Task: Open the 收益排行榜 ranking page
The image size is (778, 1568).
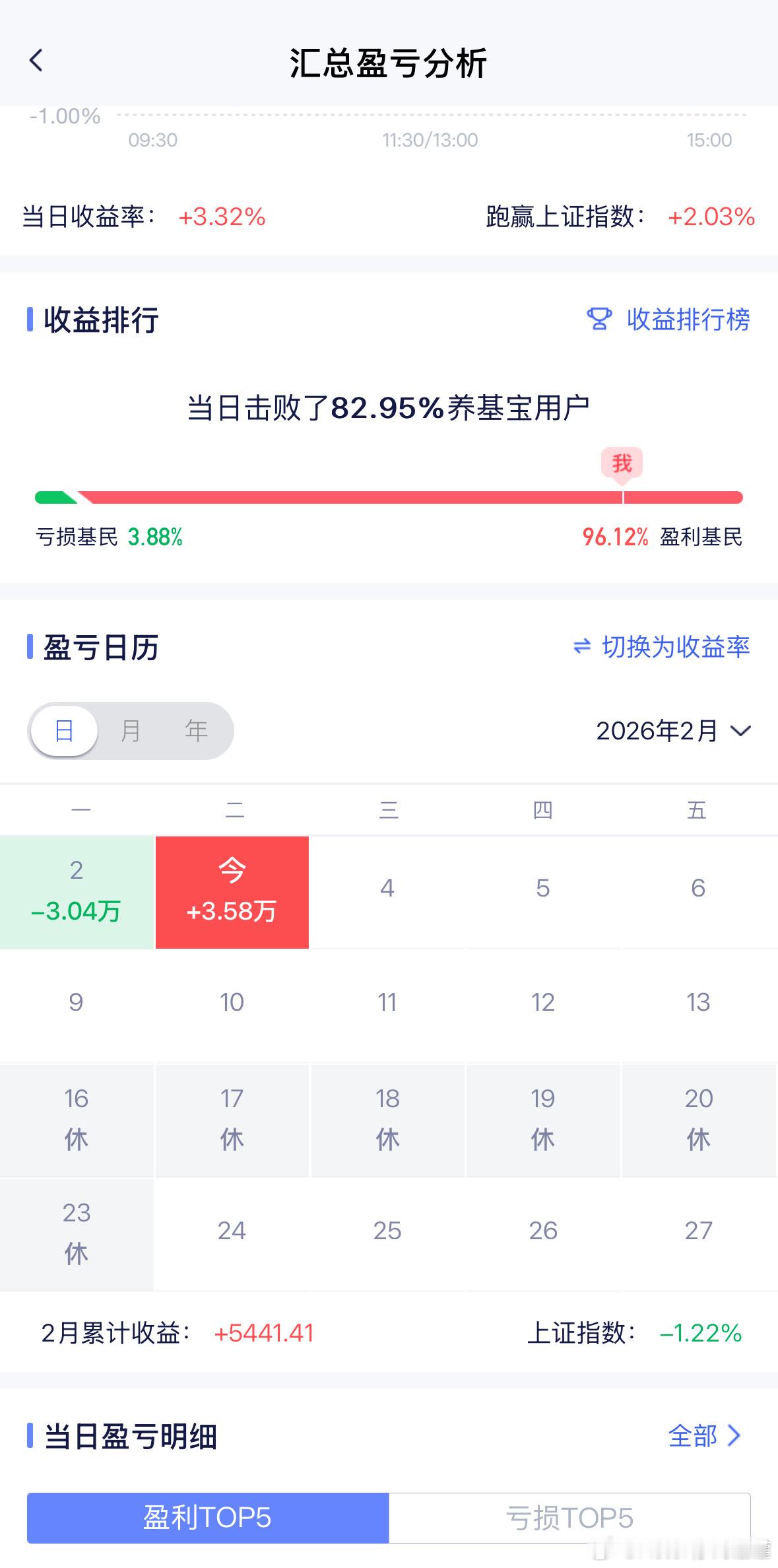Action: coord(688,320)
